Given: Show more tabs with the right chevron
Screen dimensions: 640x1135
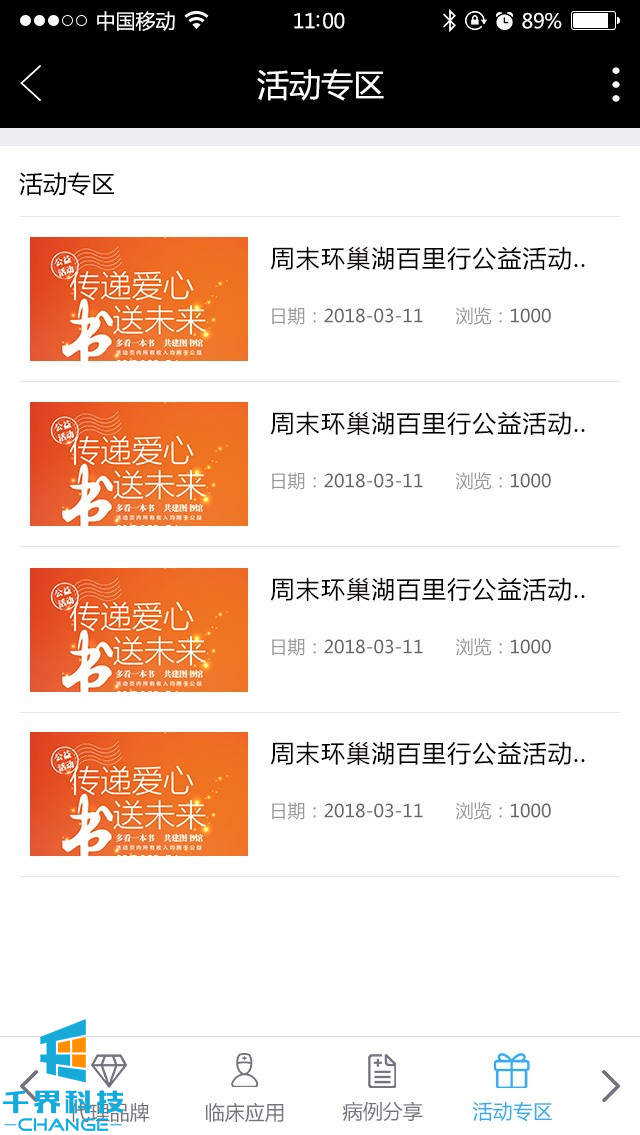Looking at the screenshot, I should [610, 1085].
